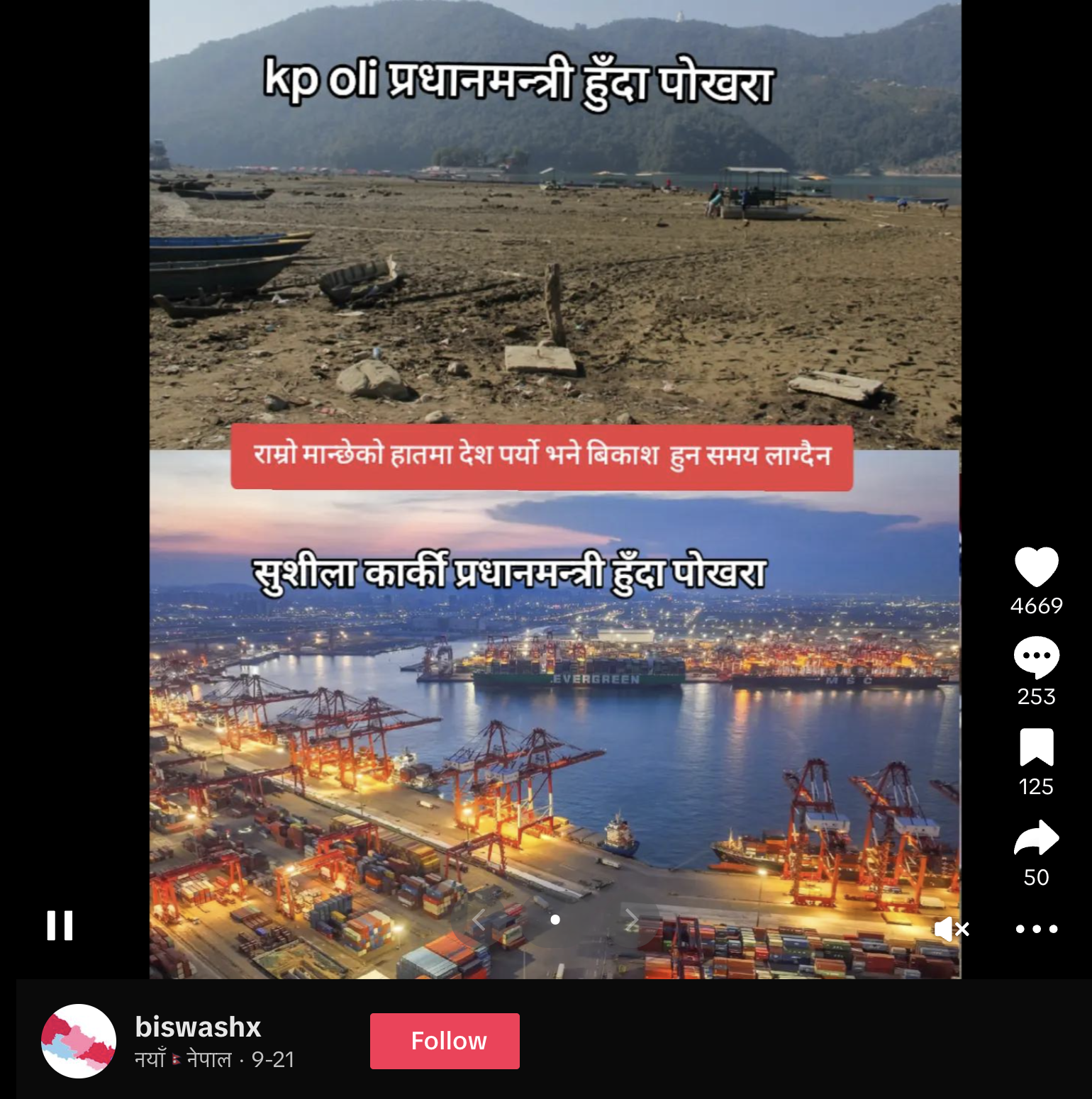This screenshot has width=1092, height=1099.
Task: Like this biswashx post
Action: (x=1036, y=567)
